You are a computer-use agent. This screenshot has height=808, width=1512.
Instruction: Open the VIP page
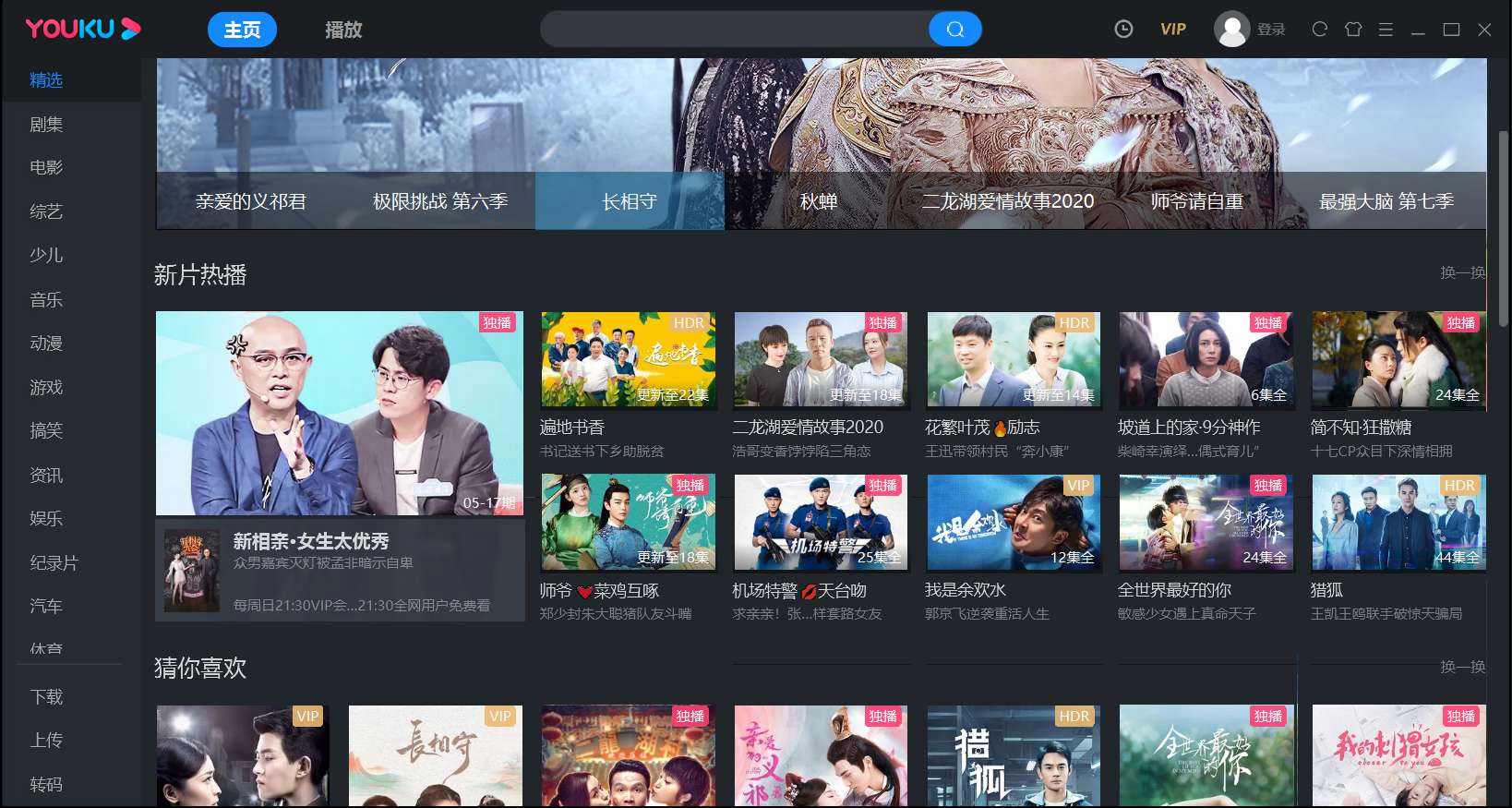pyautogui.click(x=1172, y=30)
